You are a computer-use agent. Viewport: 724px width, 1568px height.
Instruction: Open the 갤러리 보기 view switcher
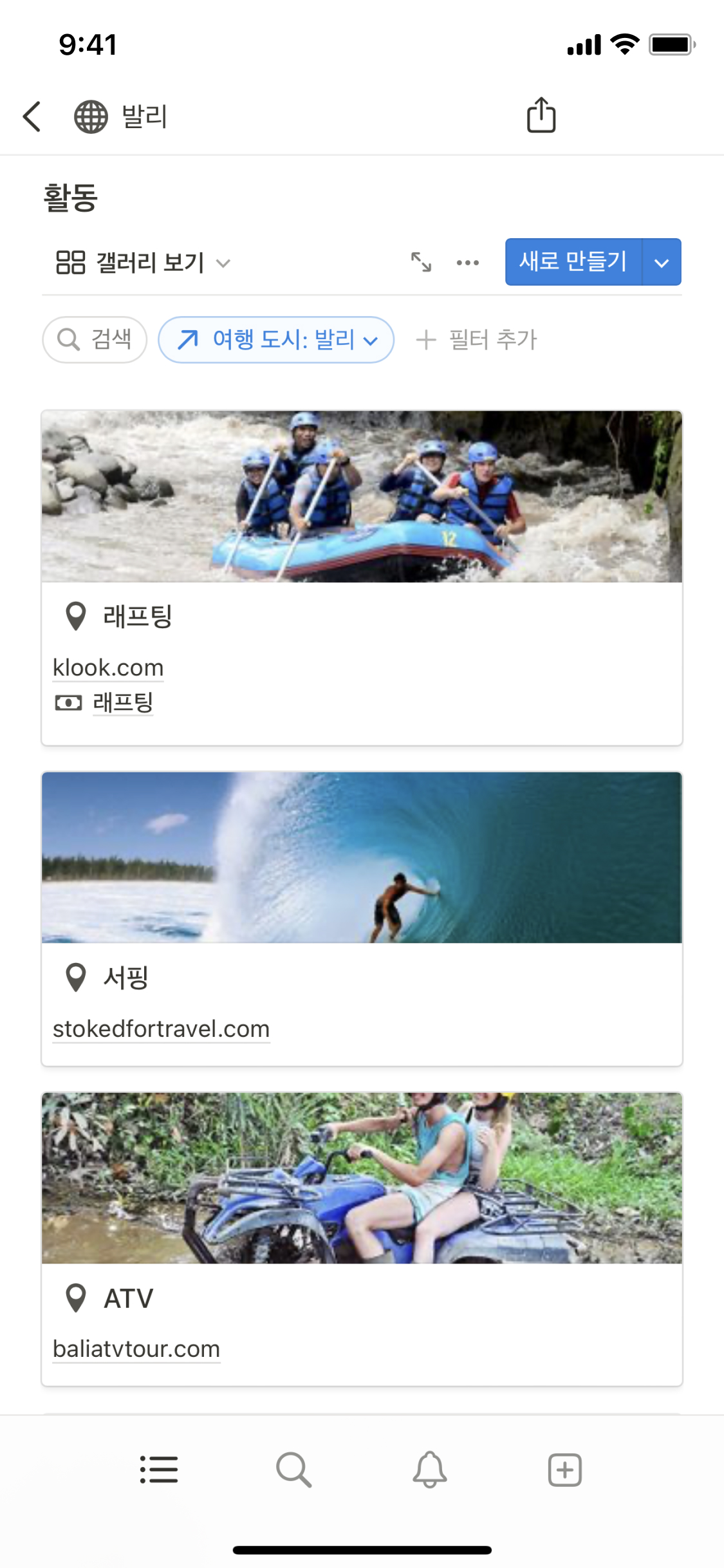click(x=143, y=263)
